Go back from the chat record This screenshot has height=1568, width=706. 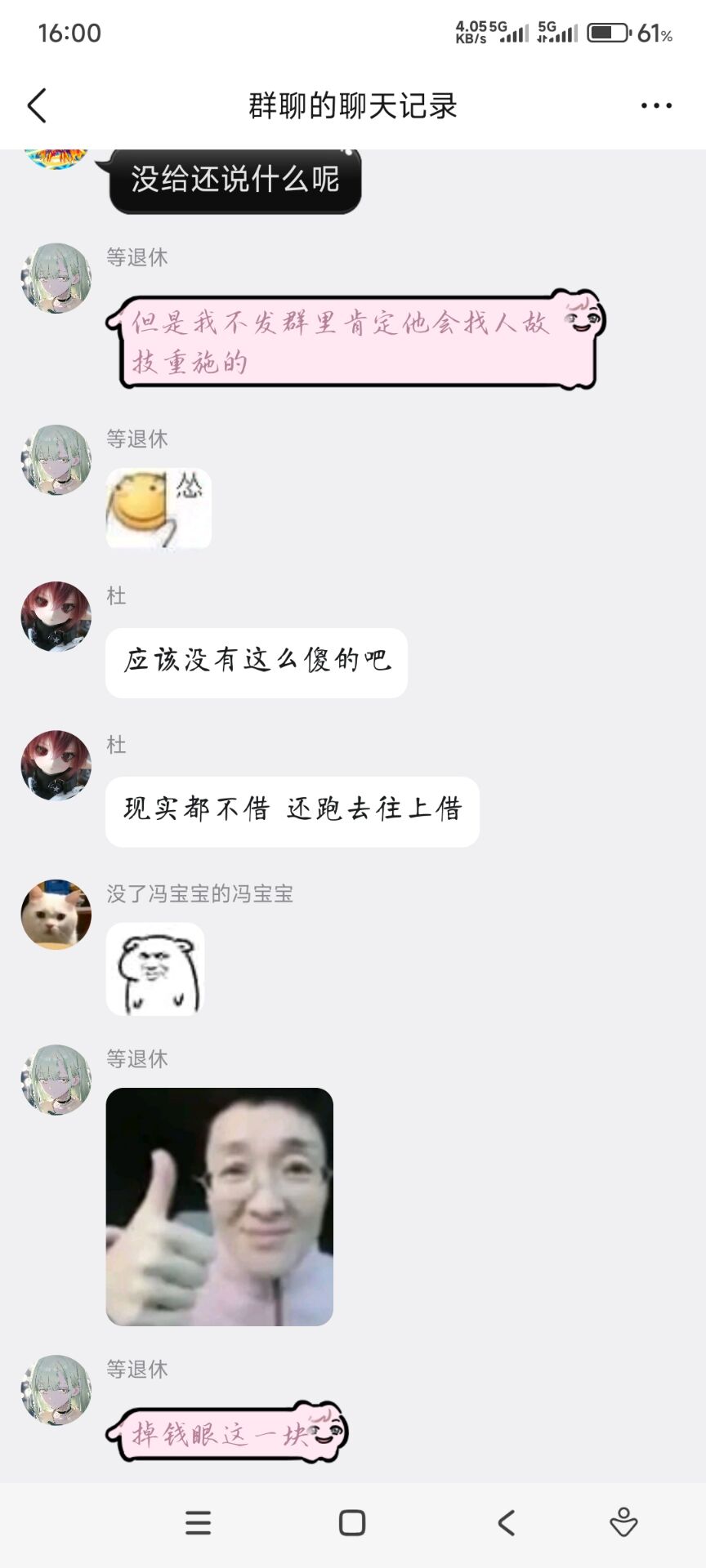tap(38, 106)
